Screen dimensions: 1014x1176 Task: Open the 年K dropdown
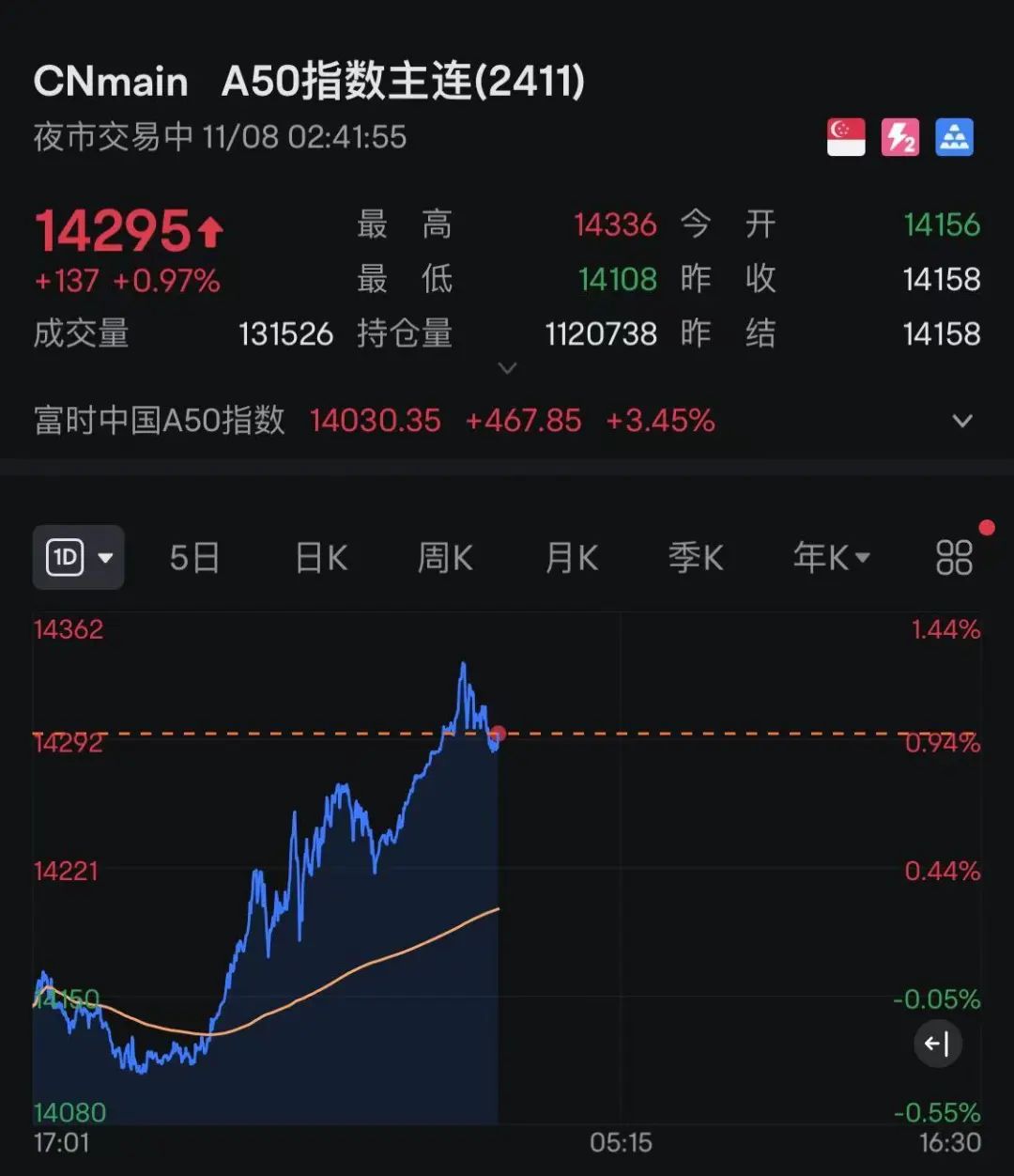click(832, 558)
